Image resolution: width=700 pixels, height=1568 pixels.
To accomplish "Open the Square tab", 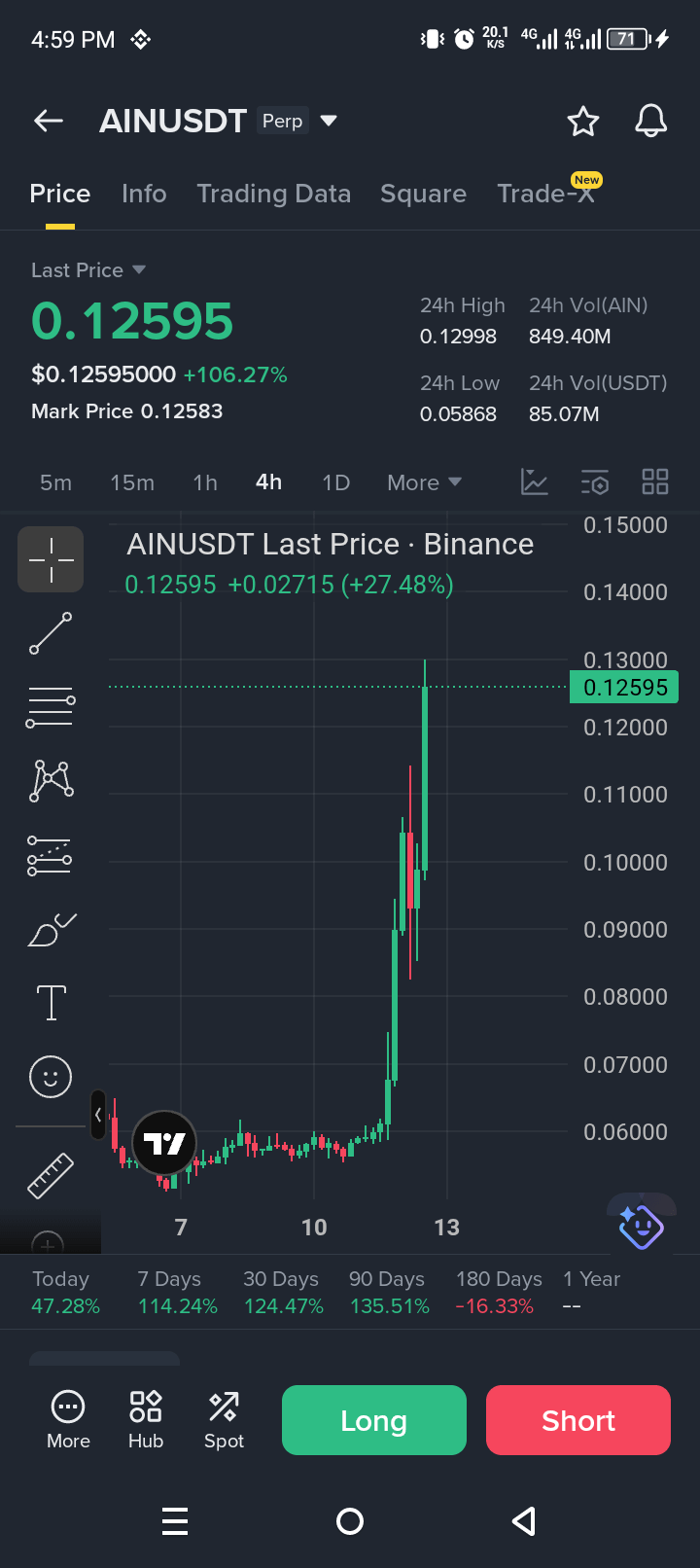I will (423, 194).
